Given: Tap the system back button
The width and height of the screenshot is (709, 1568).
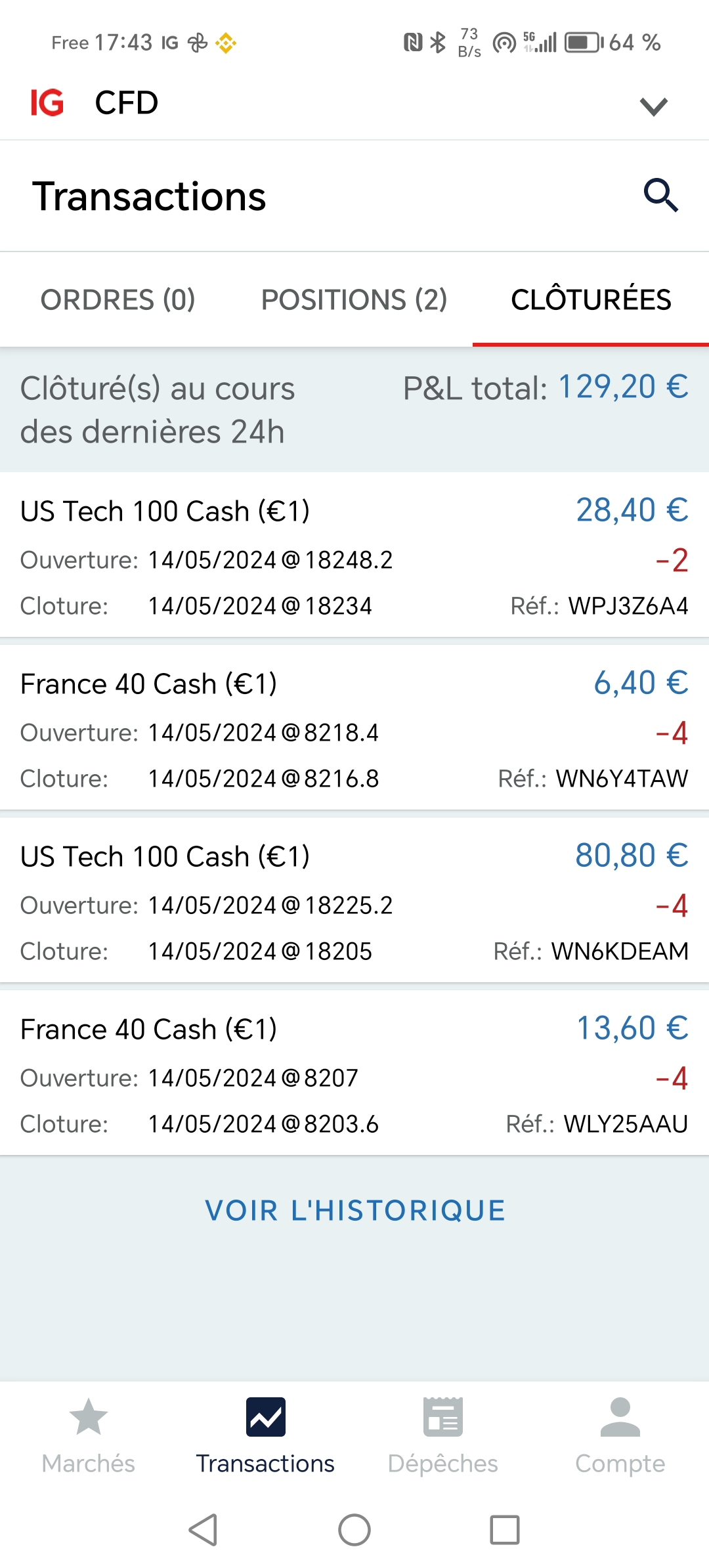Looking at the screenshot, I should click(204, 1530).
